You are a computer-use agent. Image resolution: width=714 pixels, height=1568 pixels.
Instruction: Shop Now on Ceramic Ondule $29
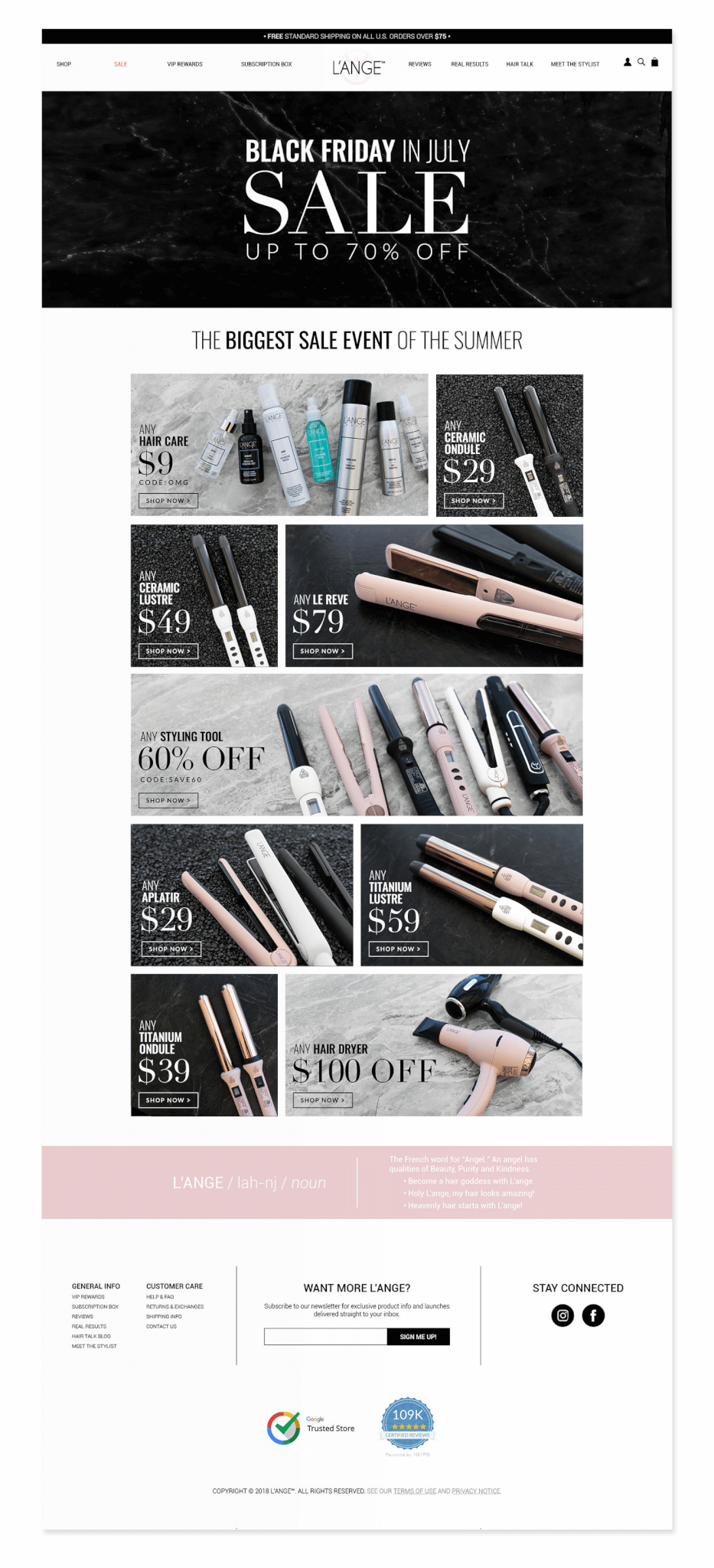tap(474, 501)
